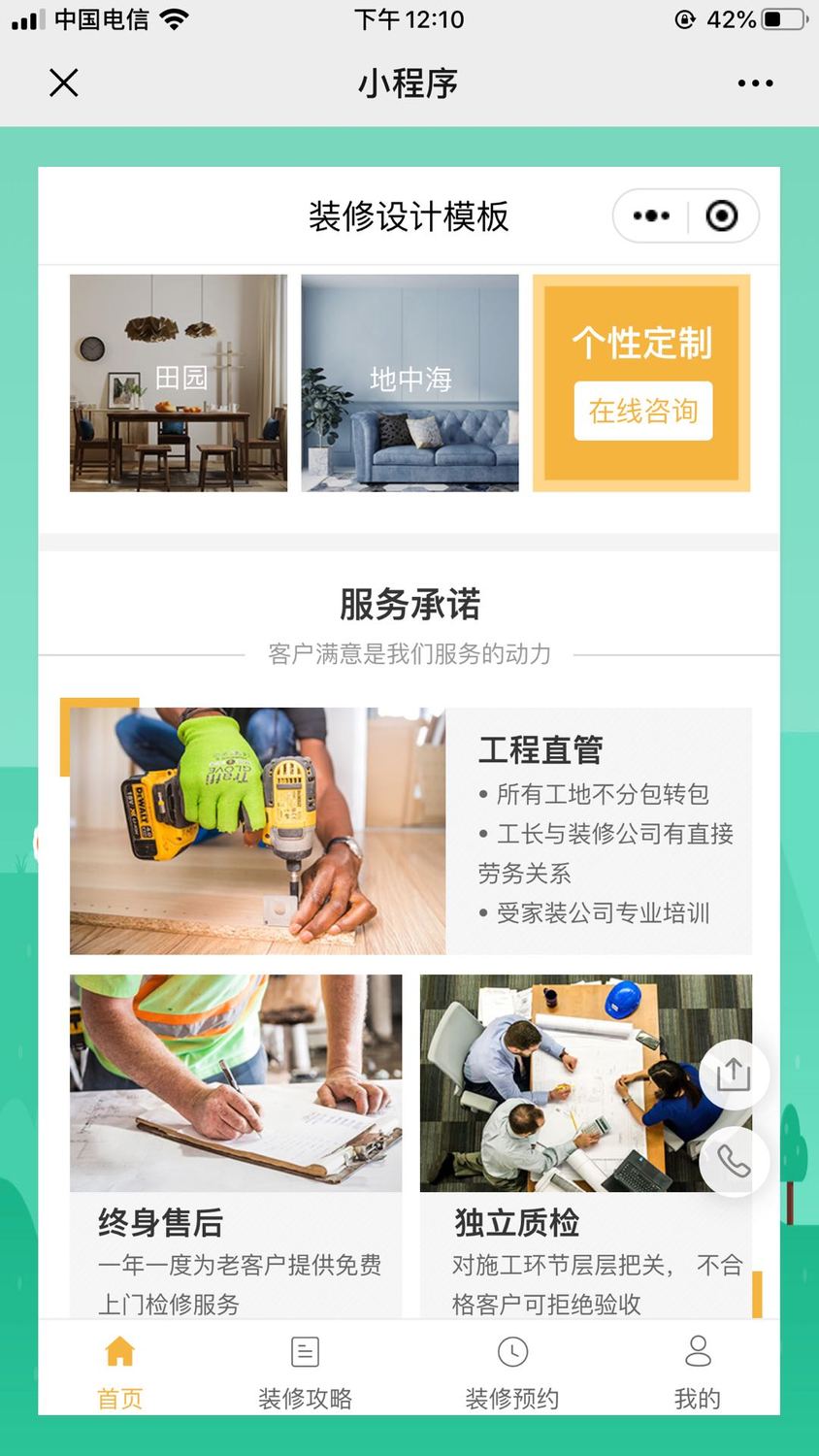Open the three-dot menu in the capsule
Viewport: 819px width, 1456px height.
point(649,215)
